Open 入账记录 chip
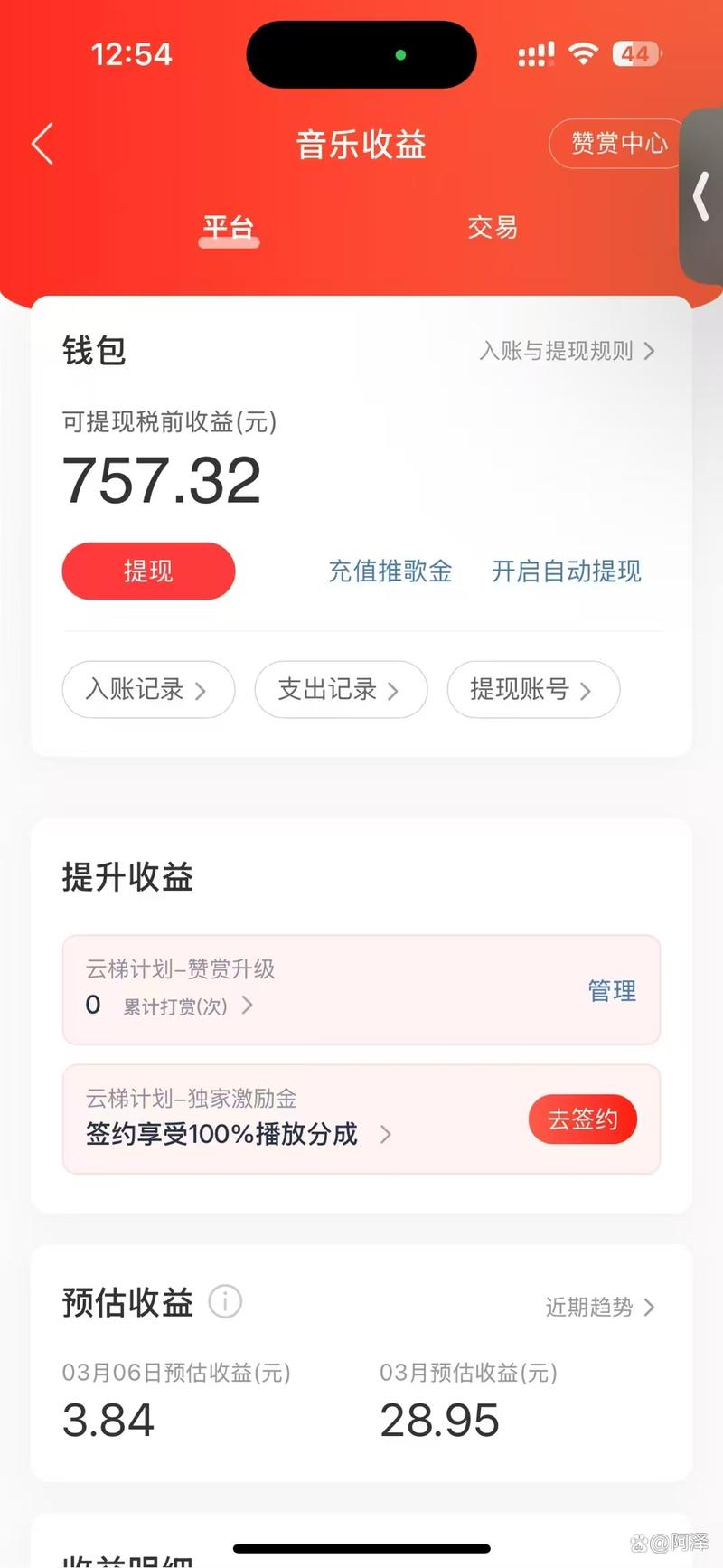The width and height of the screenshot is (723, 1568). click(x=148, y=690)
